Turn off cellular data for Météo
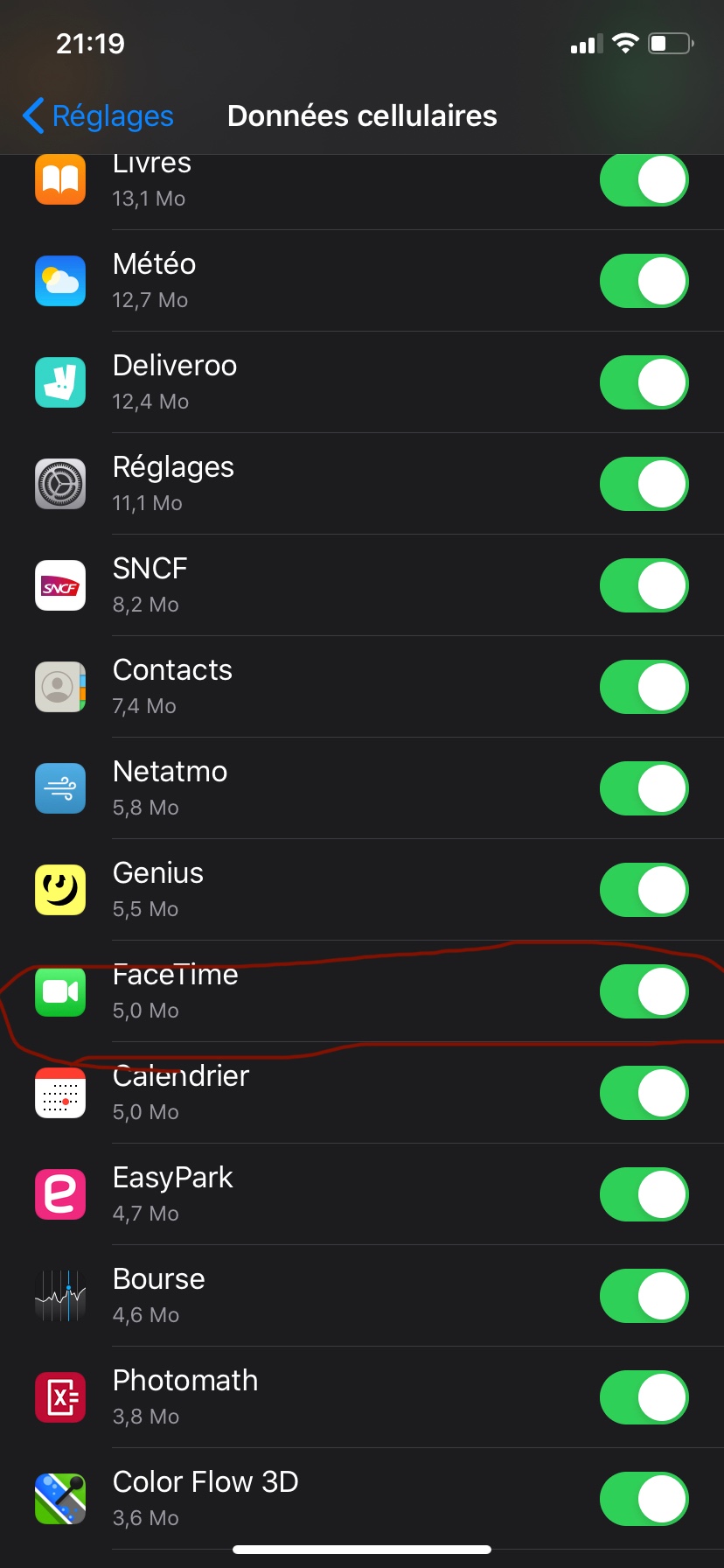The width and height of the screenshot is (724, 1568). [x=644, y=281]
